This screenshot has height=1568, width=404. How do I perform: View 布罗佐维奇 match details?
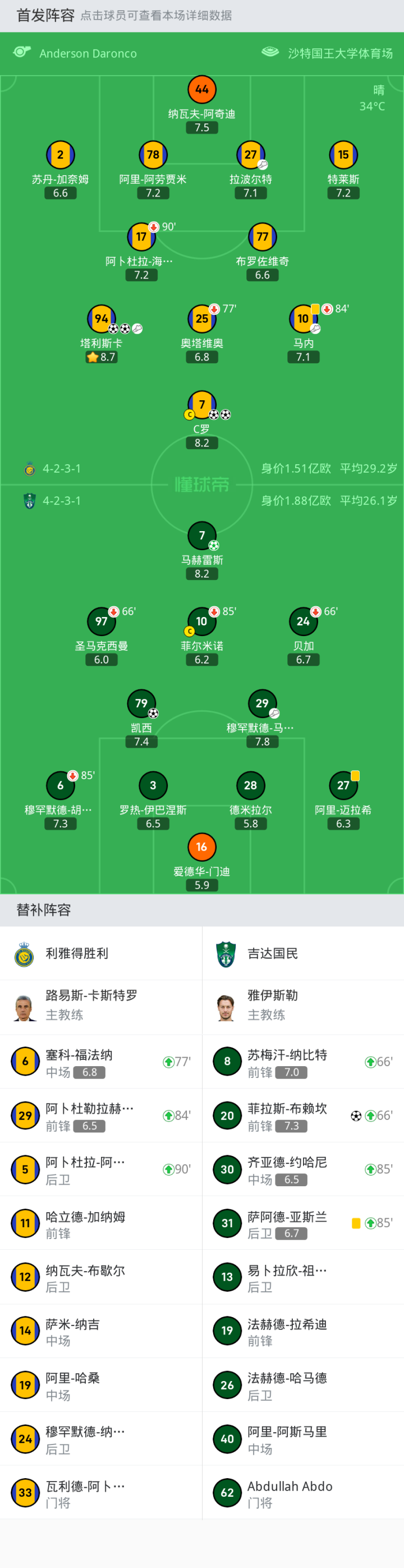click(x=262, y=237)
